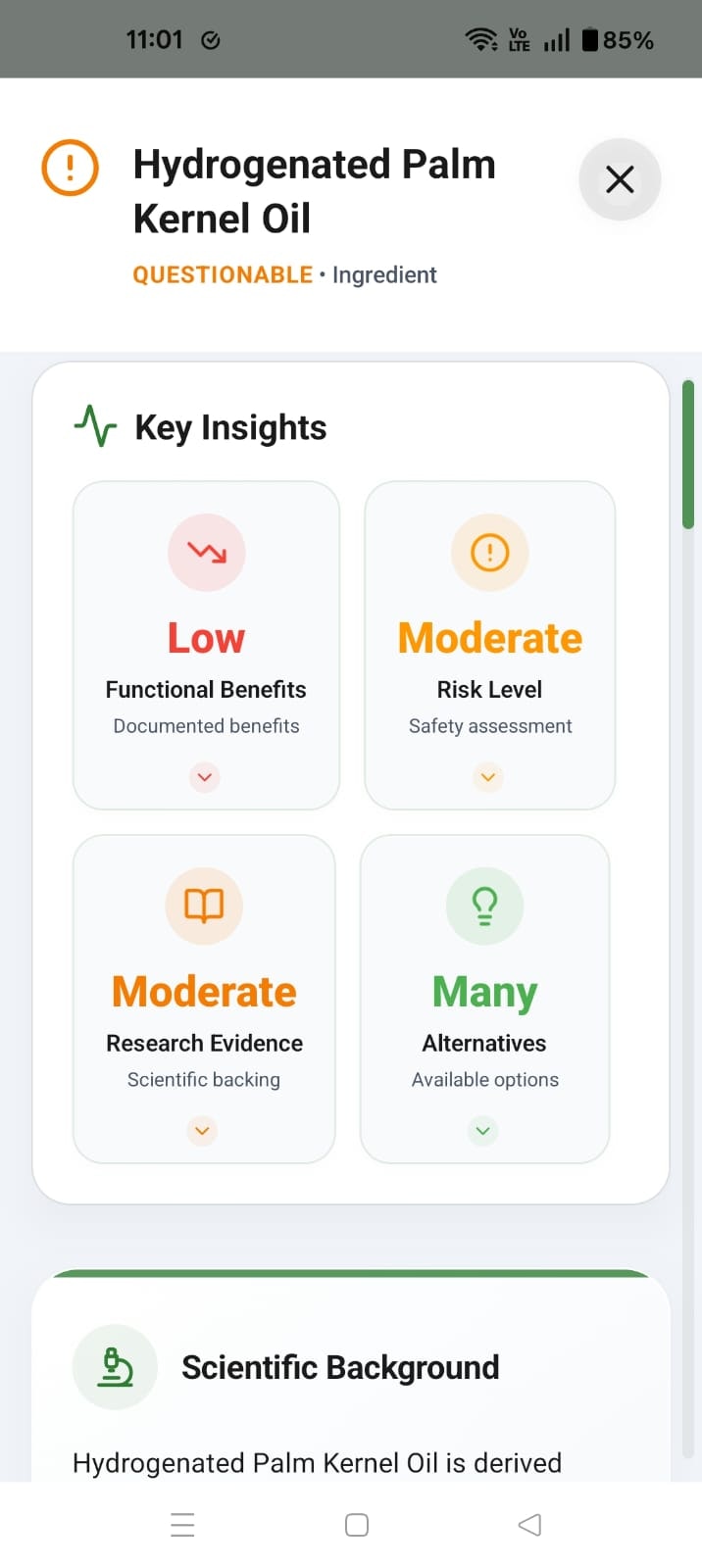Expand the Low Functional Benefits card
702x1568 pixels.
tap(205, 777)
